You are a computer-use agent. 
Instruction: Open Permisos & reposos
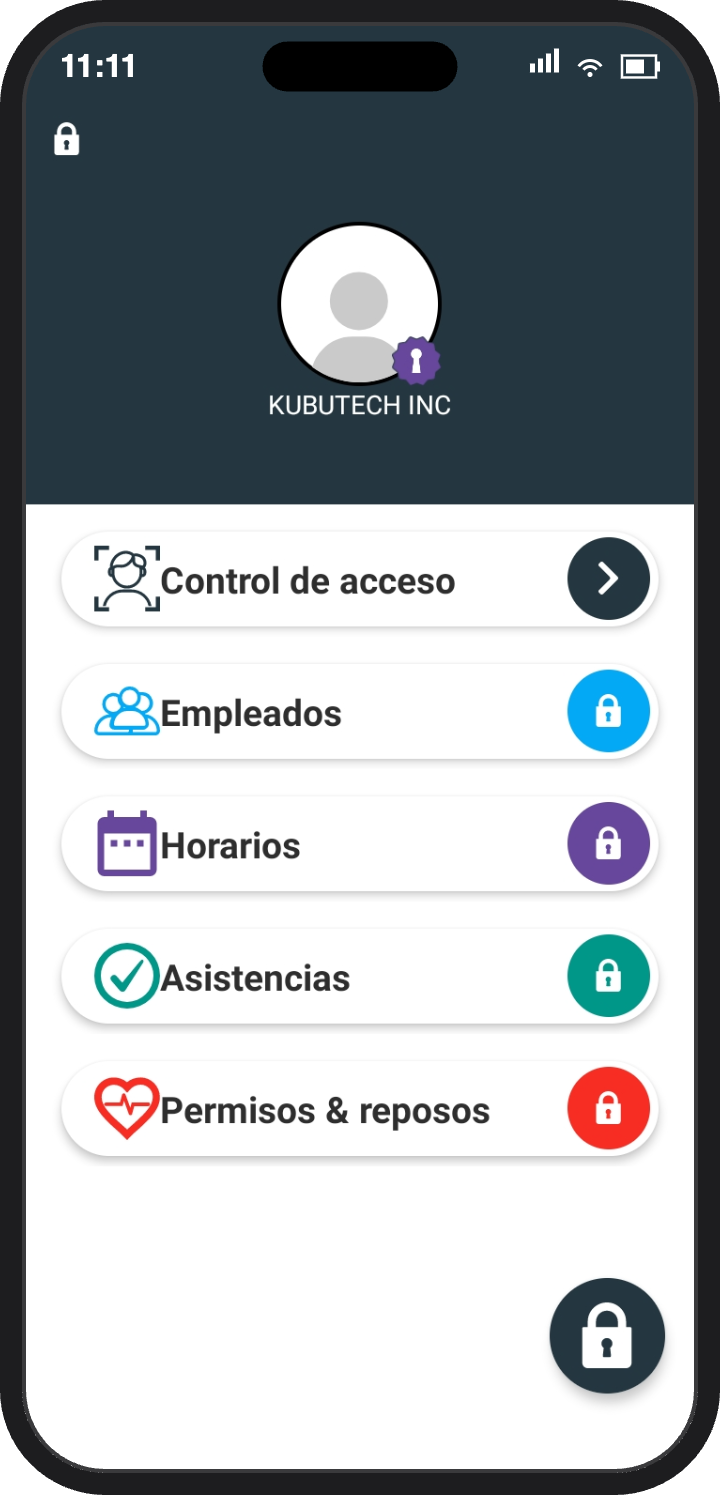coord(359,1109)
